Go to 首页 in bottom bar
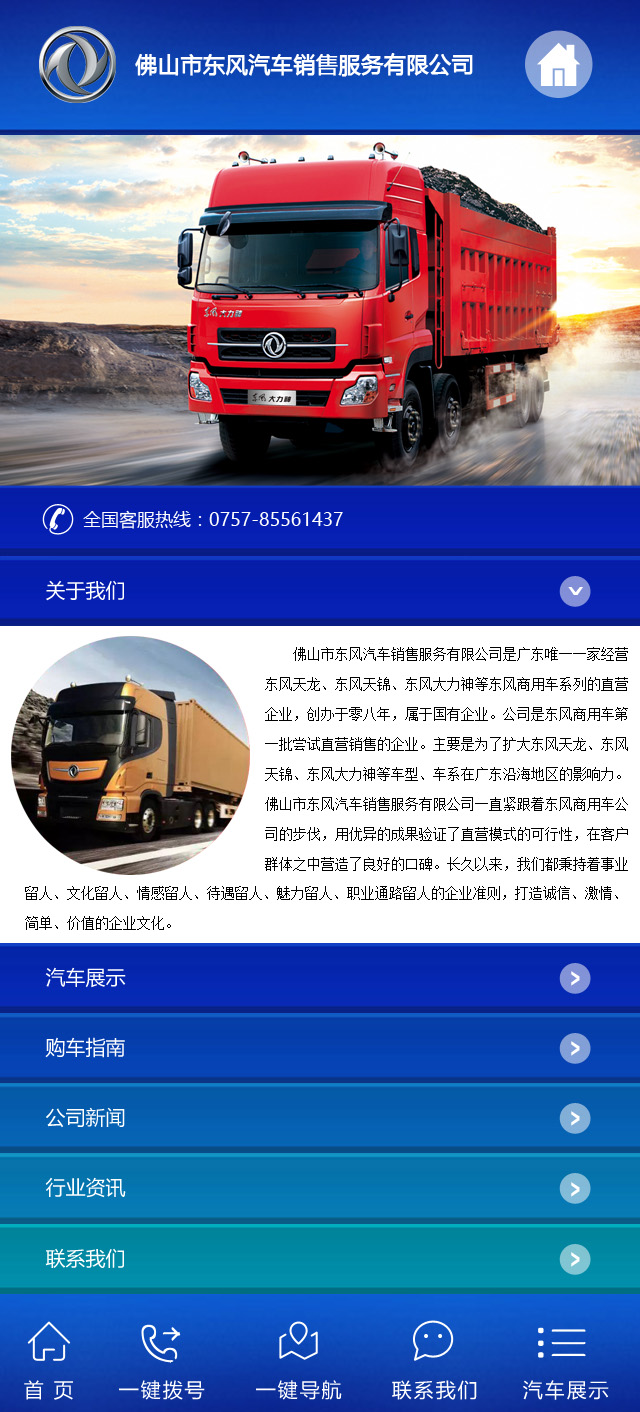The width and height of the screenshot is (640, 1412). pyautogui.click(x=49, y=1360)
